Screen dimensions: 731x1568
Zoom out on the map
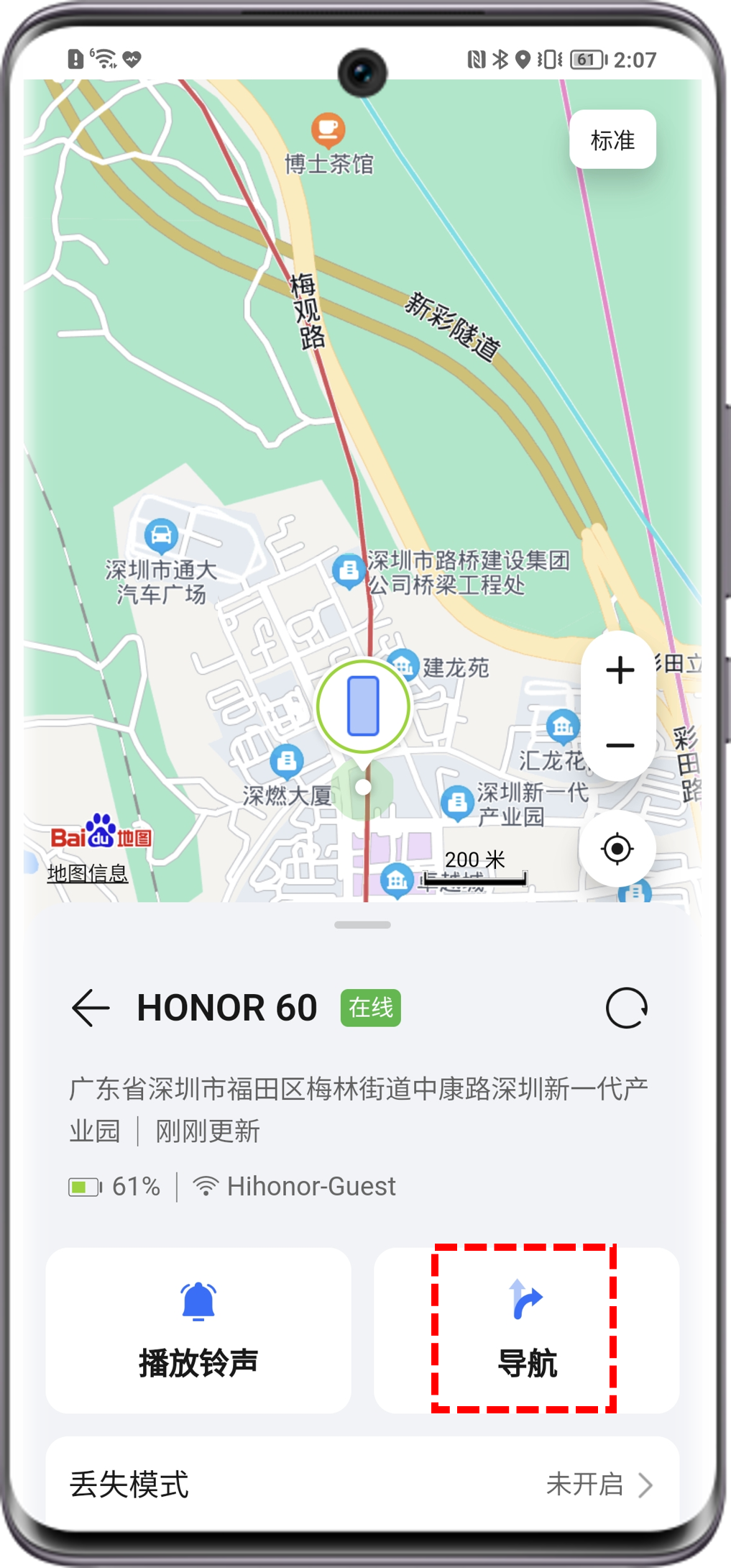pos(620,746)
